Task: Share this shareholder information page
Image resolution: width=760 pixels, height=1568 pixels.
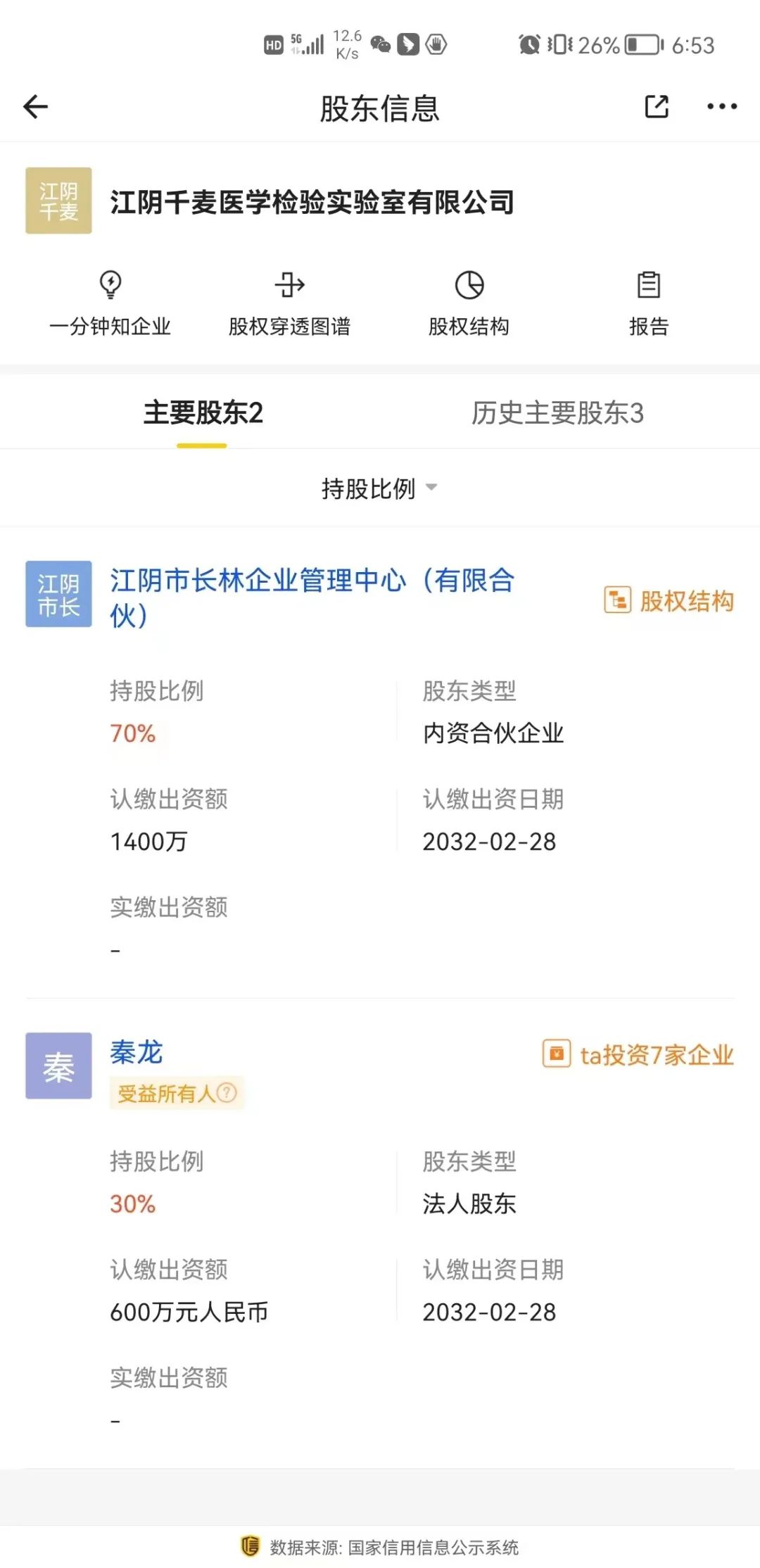Action: click(657, 107)
